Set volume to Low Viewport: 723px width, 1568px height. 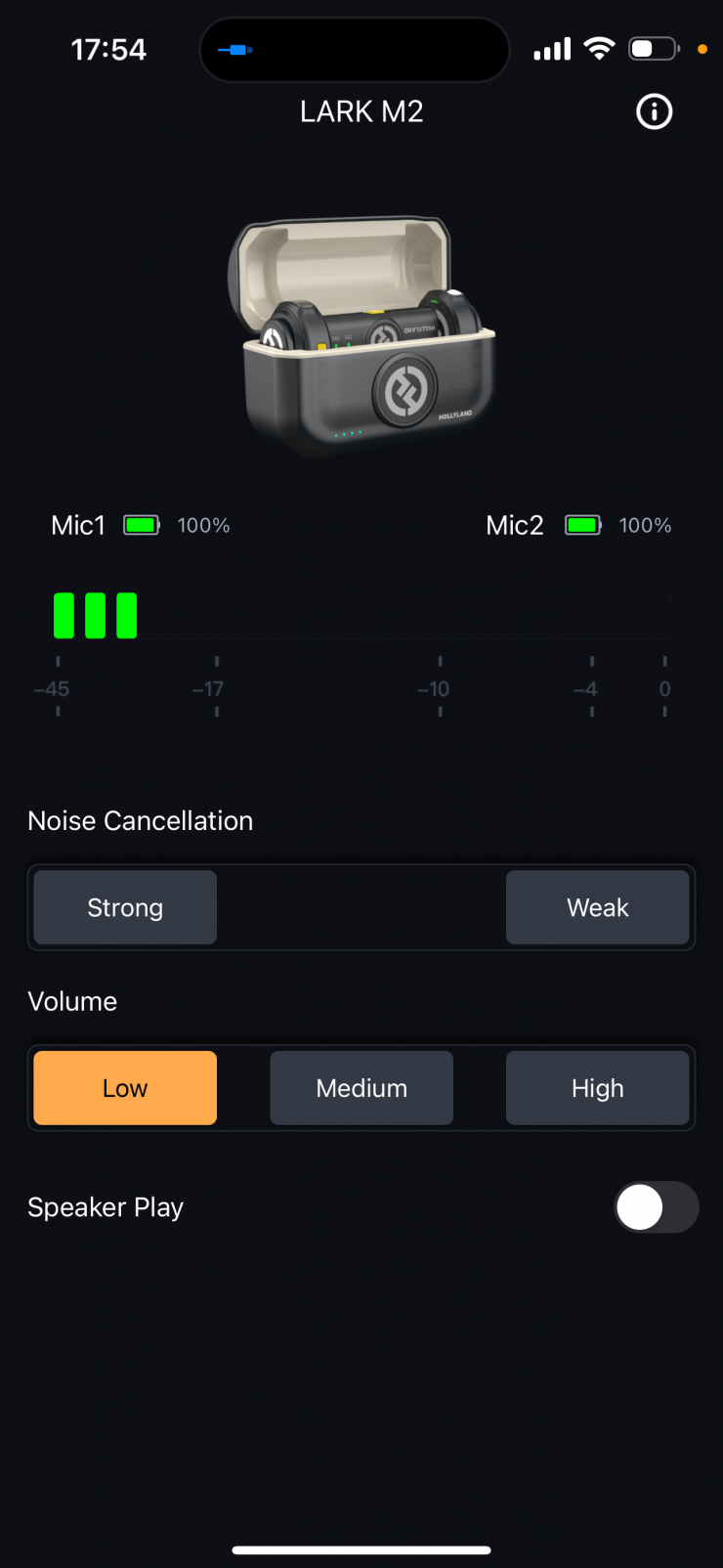coord(125,1088)
